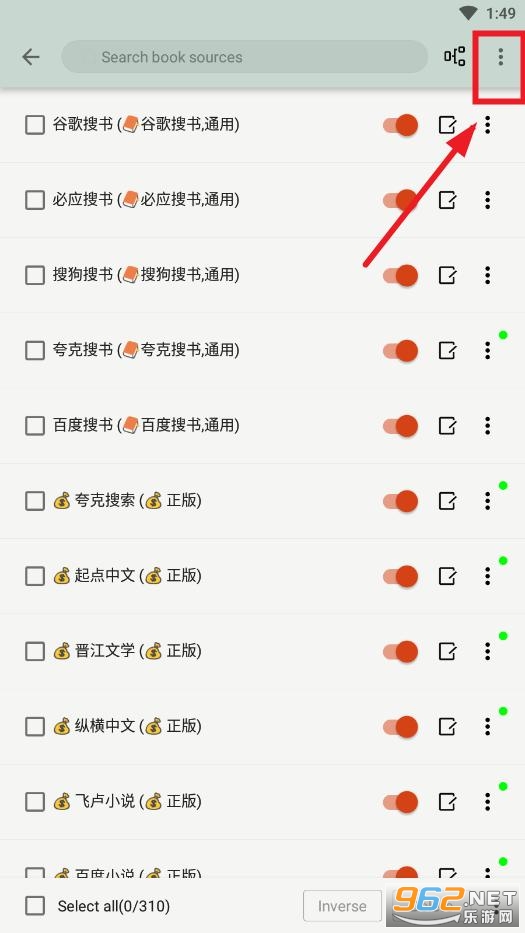Open more options for 晋江文学
Screen dimensions: 525x933
pyautogui.click(x=488, y=652)
